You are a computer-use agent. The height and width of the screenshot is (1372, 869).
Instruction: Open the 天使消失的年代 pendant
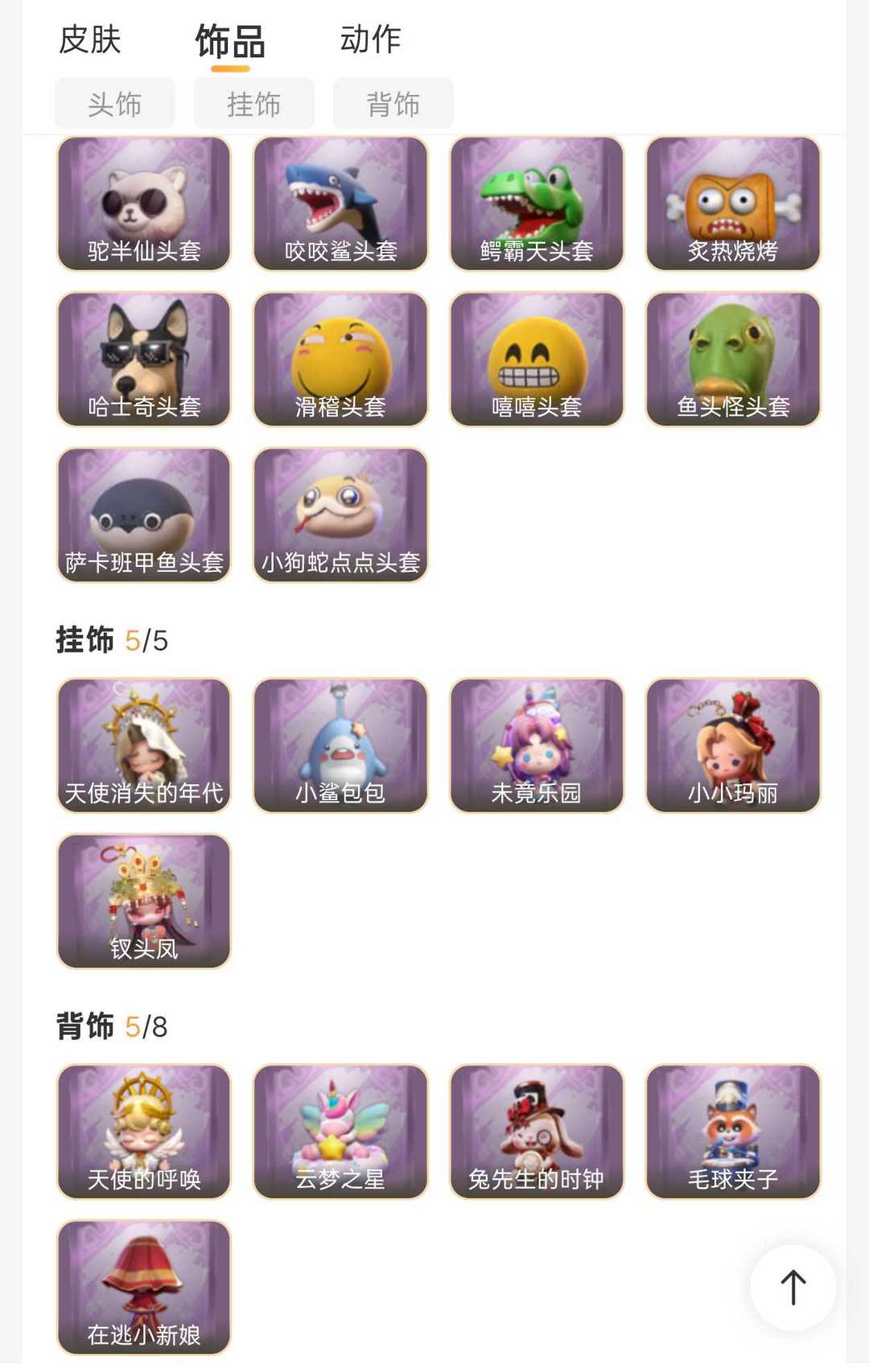pos(144,745)
